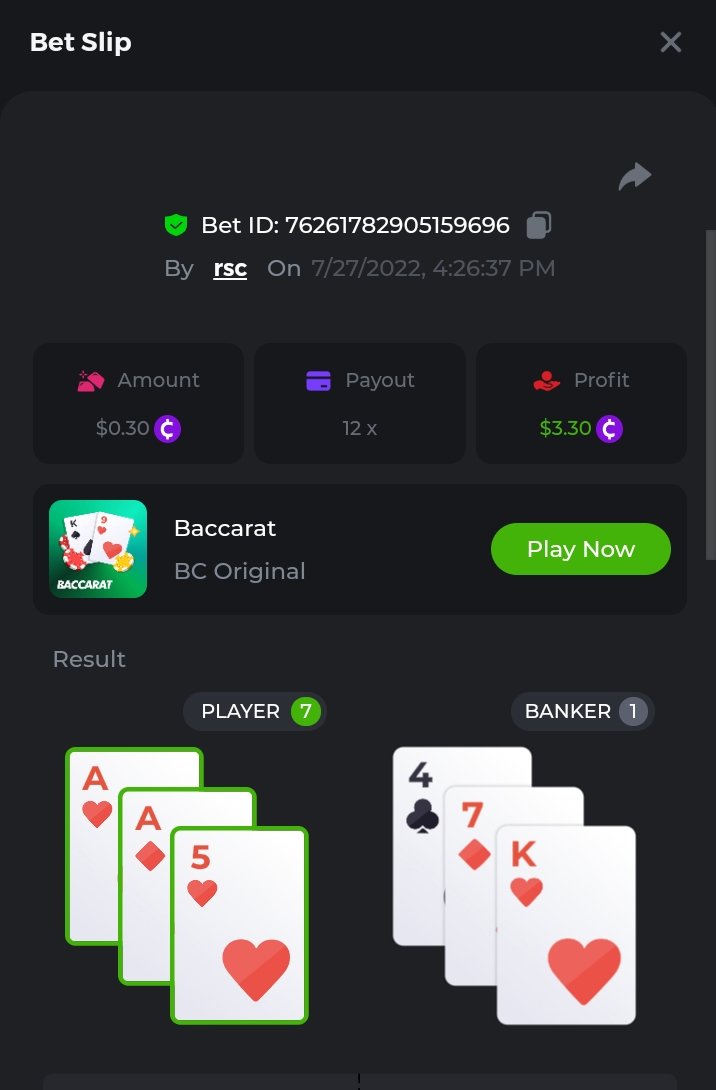Tap the Play Now button
Image resolution: width=716 pixels, height=1090 pixels.
(x=580, y=549)
